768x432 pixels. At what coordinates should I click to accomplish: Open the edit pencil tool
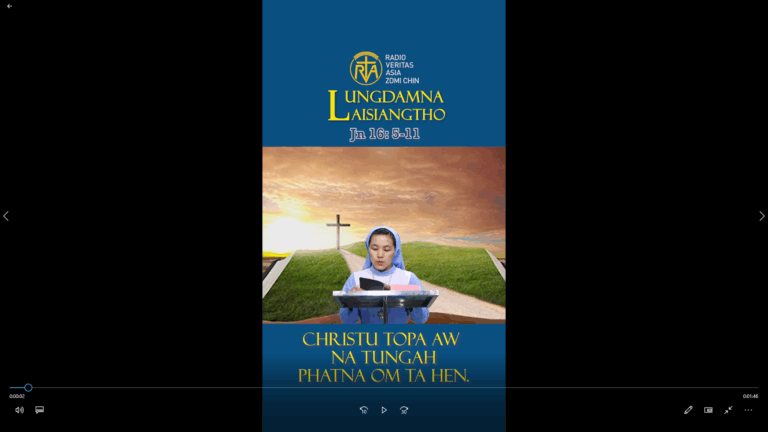click(x=688, y=410)
